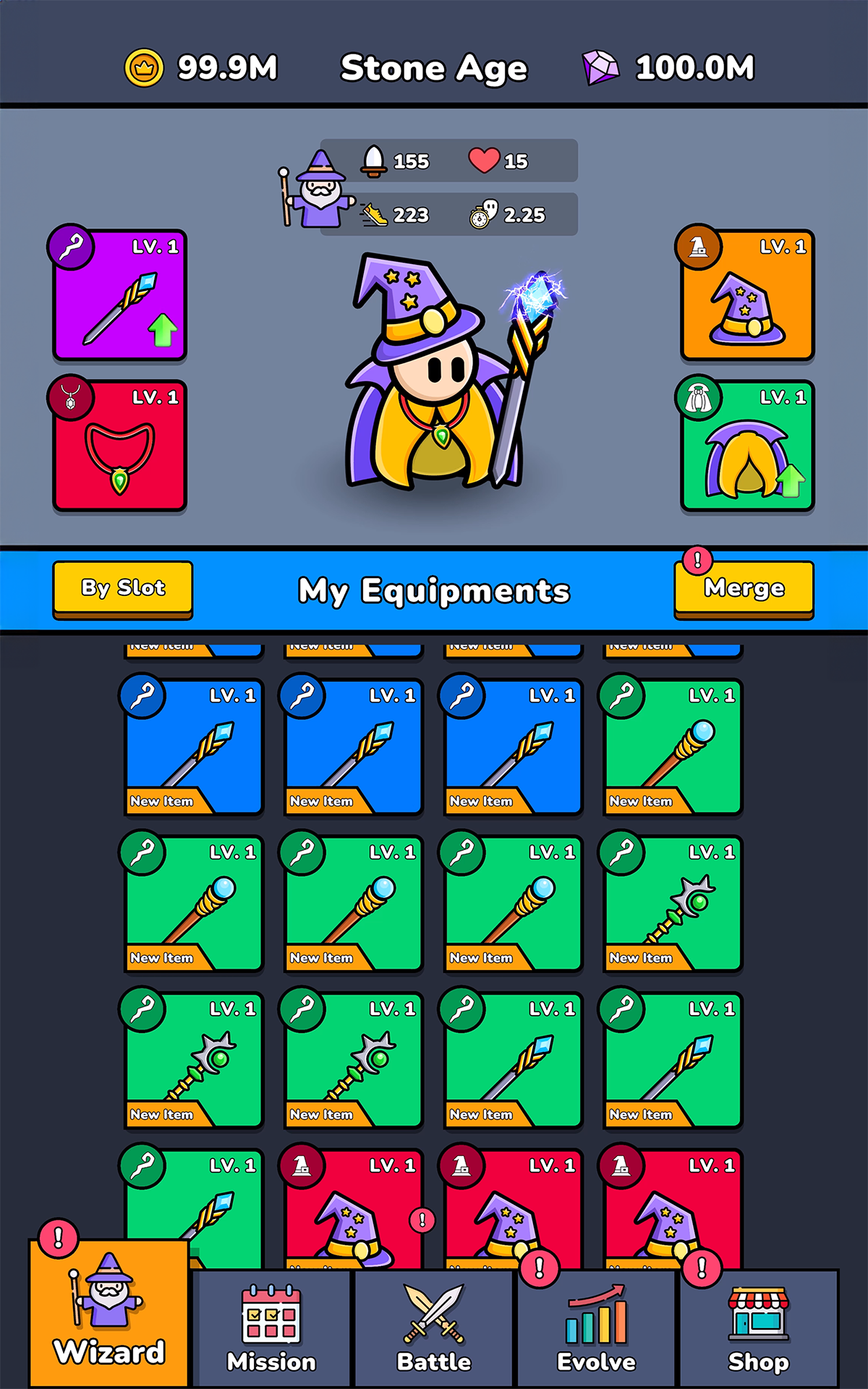
Task: Sort equipment using By Slot button
Action: (123, 589)
